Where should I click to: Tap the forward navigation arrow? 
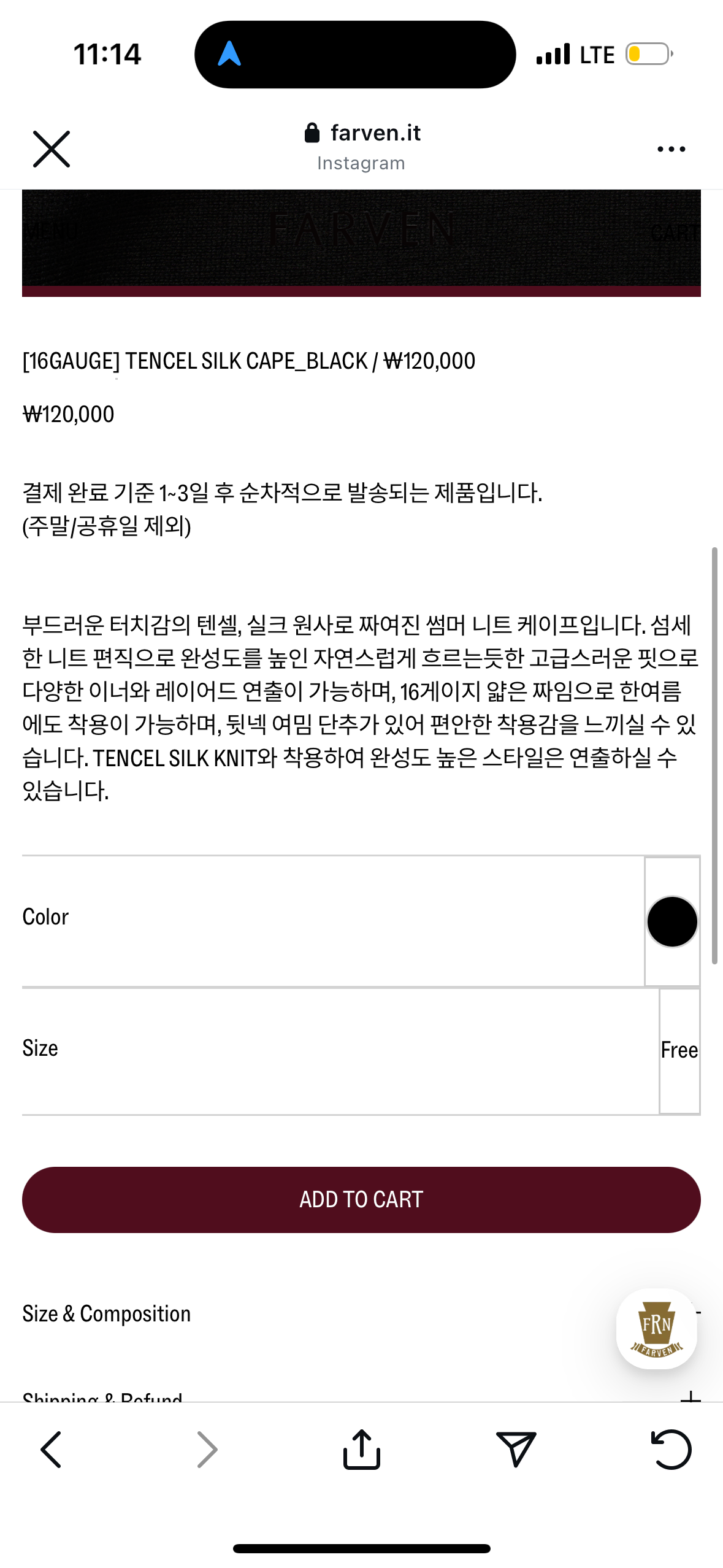click(x=207, y=1450)
